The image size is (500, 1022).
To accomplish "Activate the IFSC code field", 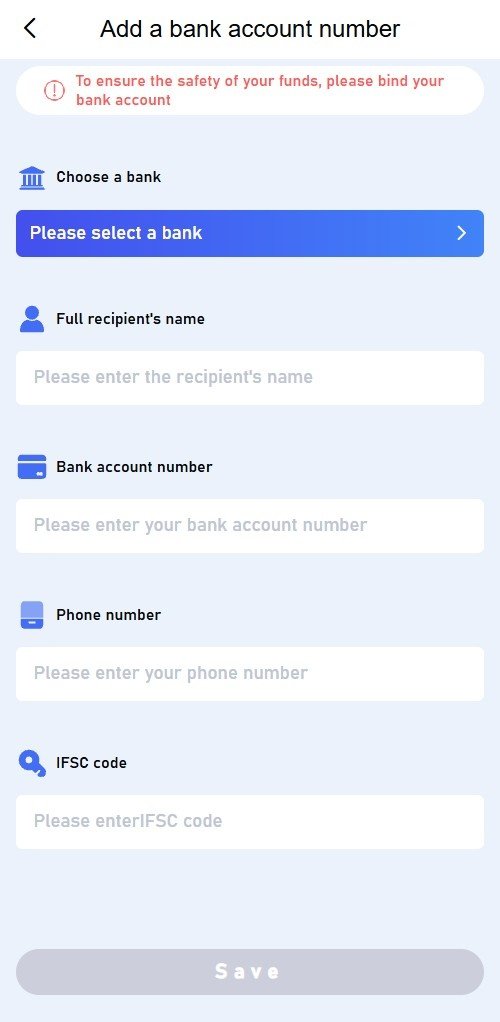I will tap(250, 822).
